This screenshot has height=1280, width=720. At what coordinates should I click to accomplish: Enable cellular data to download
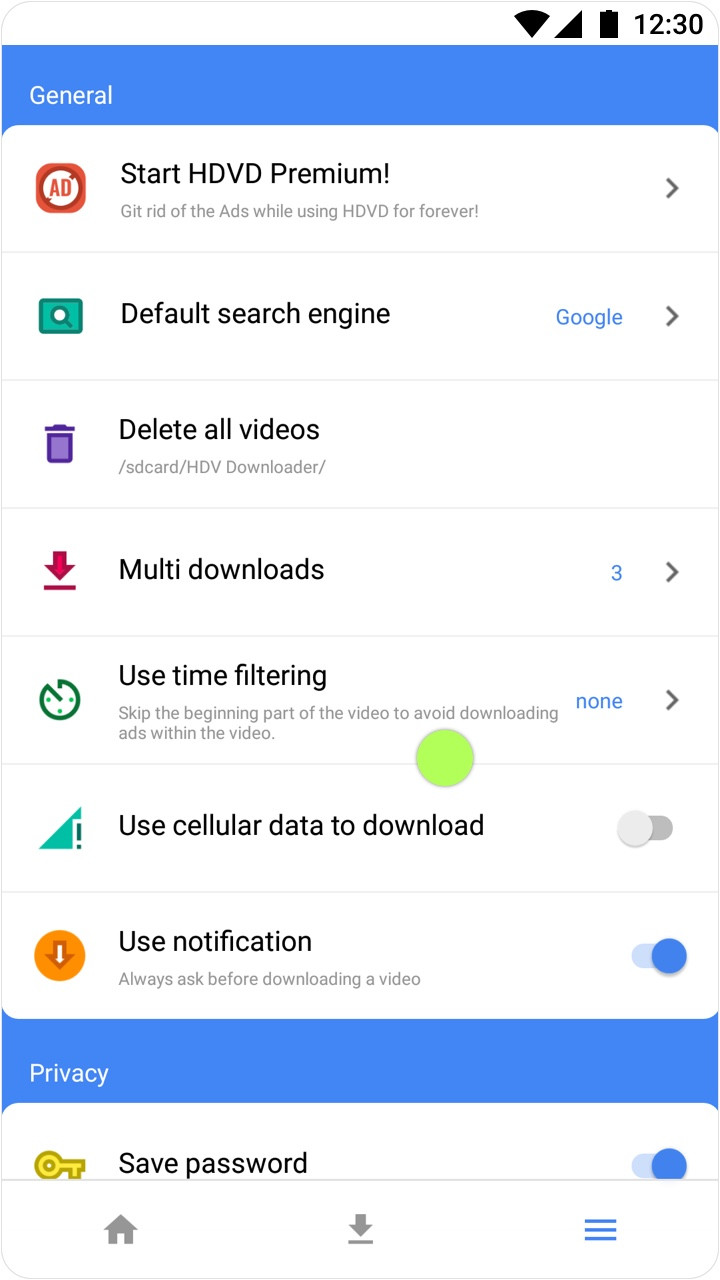[646, 828]
